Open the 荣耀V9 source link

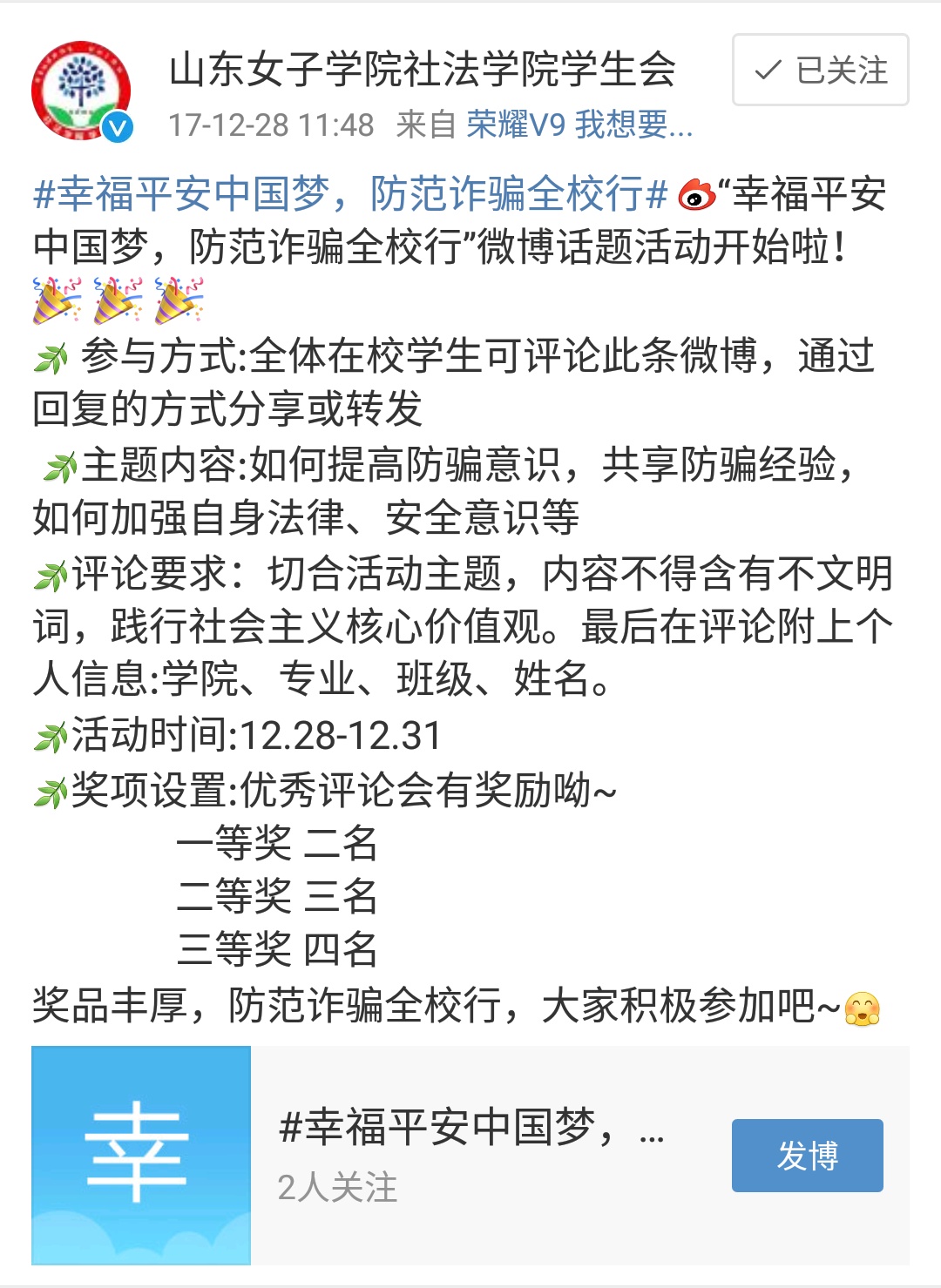(579, 125)
